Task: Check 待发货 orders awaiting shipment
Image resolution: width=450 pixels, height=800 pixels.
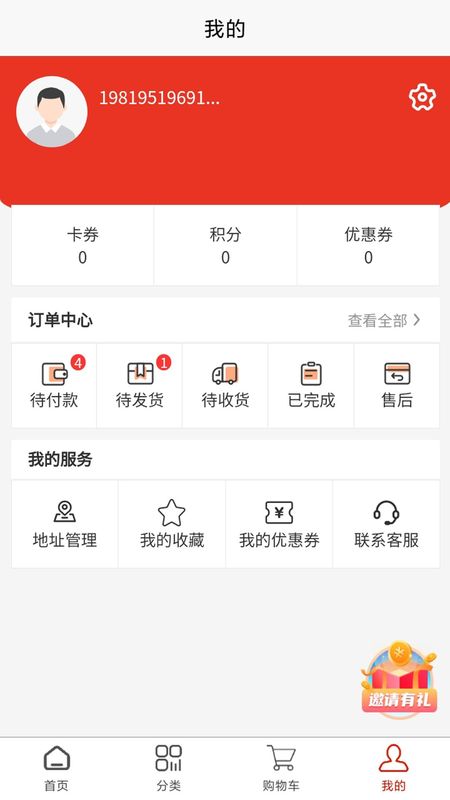Action: (x=139, y=386)
